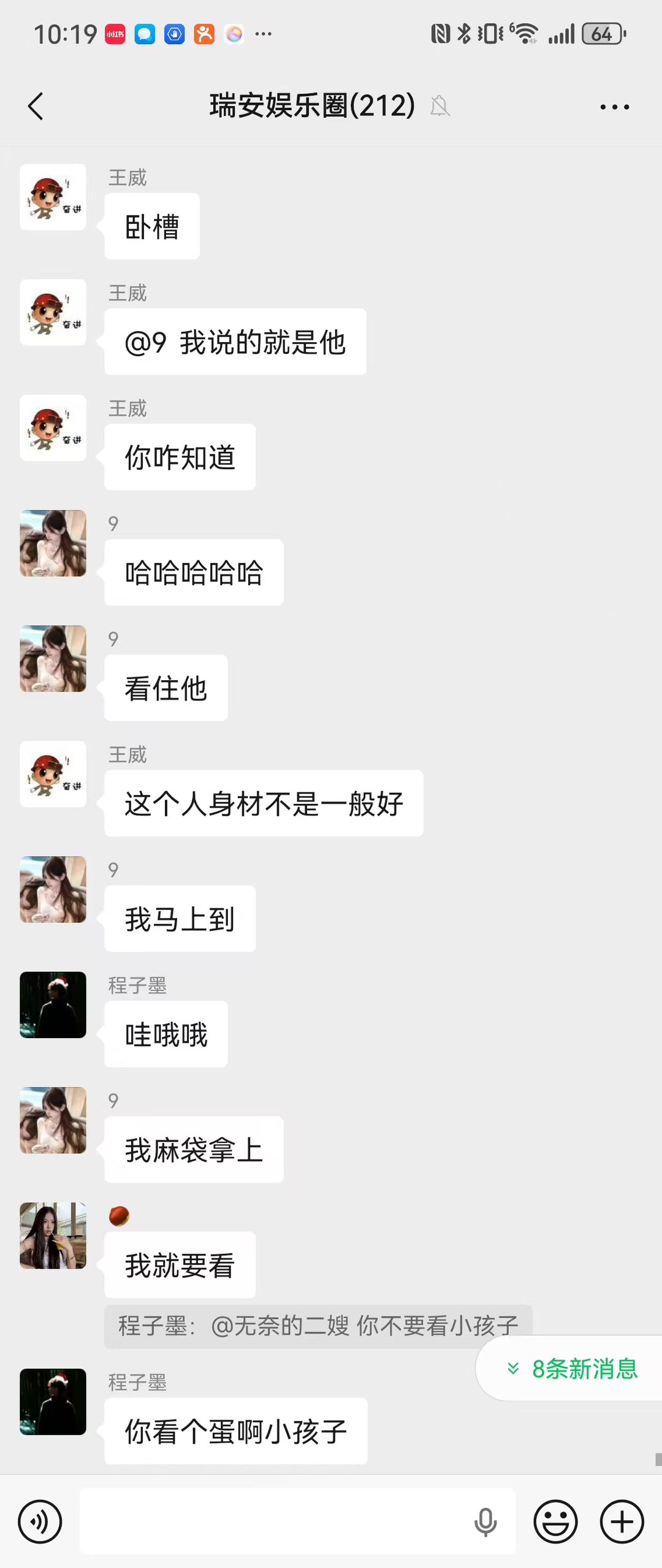Open the three-dot chat info menu

614,107
